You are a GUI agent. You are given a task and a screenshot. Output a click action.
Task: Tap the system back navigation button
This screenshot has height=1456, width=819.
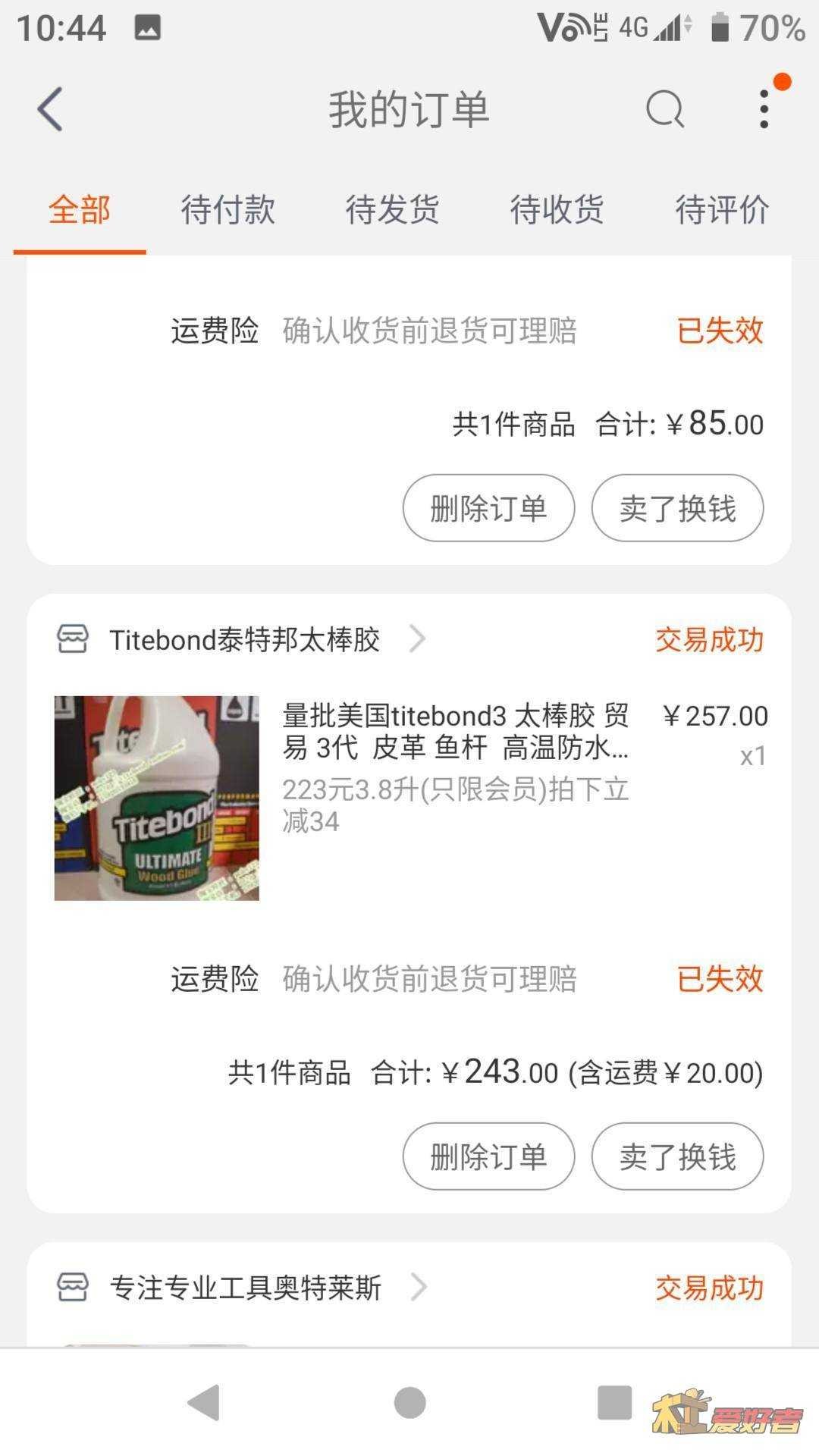click(x=203, y=1402)
